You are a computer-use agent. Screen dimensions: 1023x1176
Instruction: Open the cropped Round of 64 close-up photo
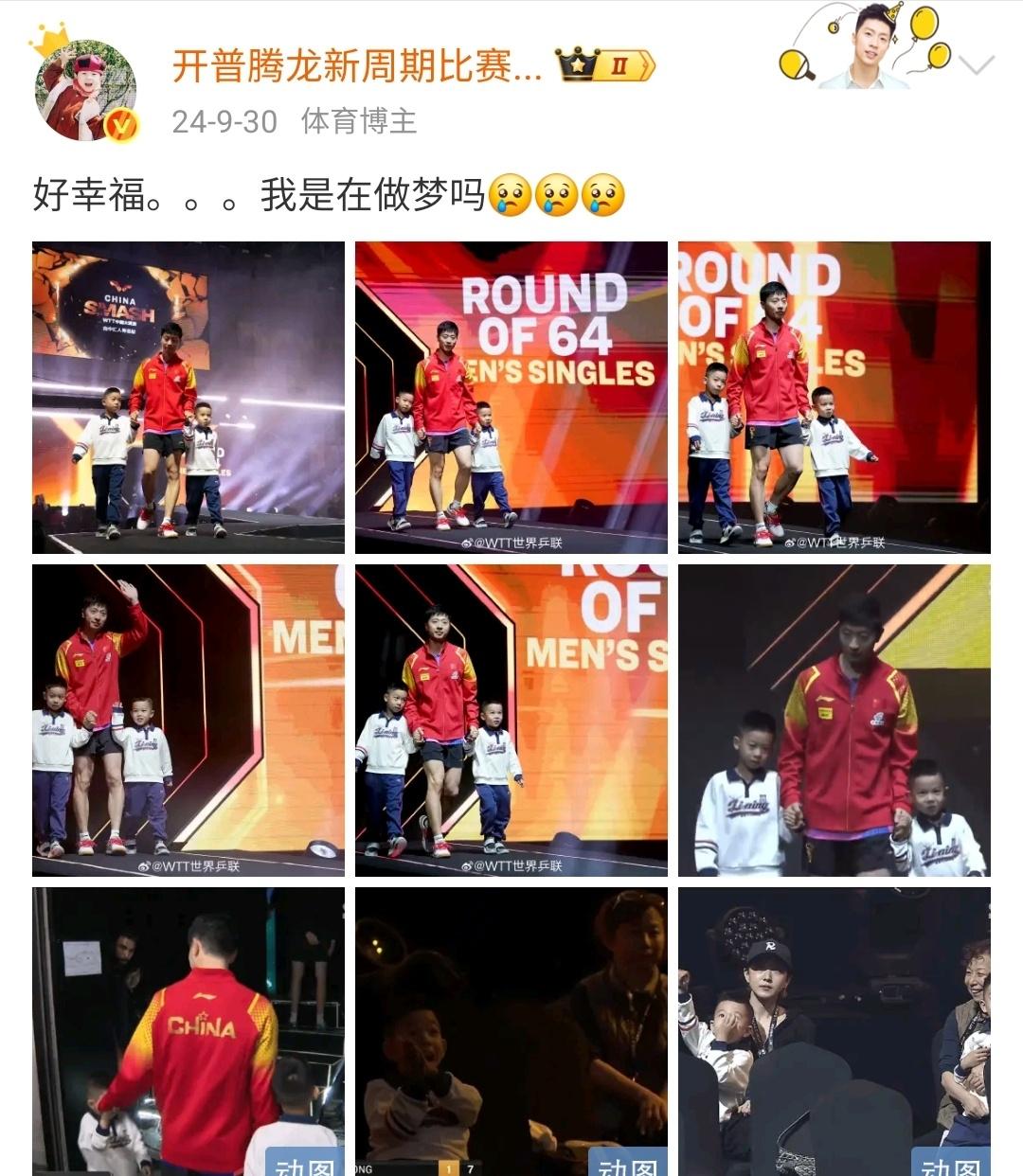click(x=835, y=398)
